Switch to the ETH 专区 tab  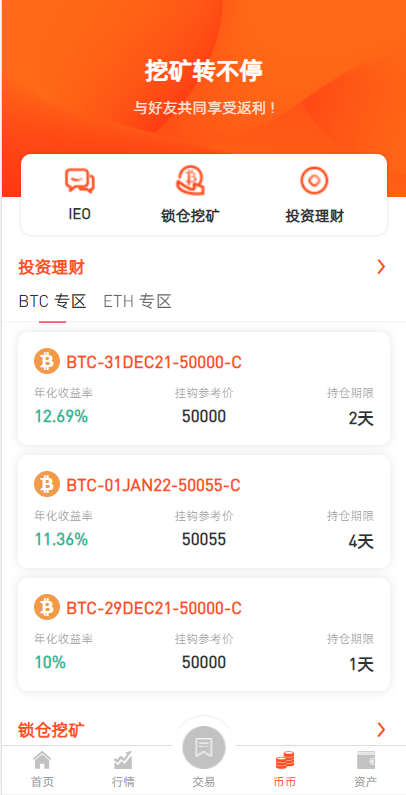point(137,302)
